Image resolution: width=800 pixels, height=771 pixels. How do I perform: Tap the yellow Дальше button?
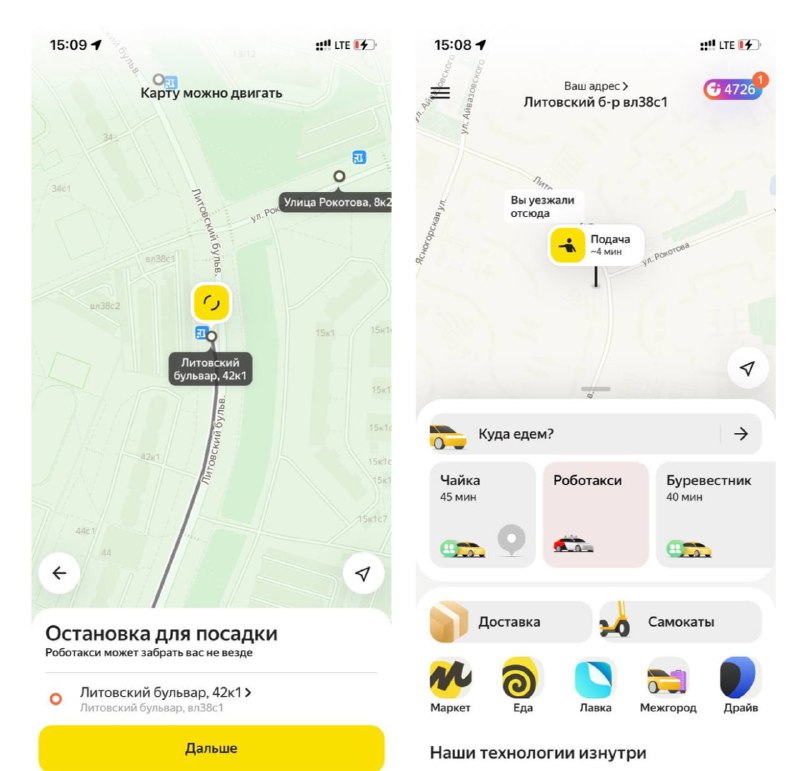(211, 747)
